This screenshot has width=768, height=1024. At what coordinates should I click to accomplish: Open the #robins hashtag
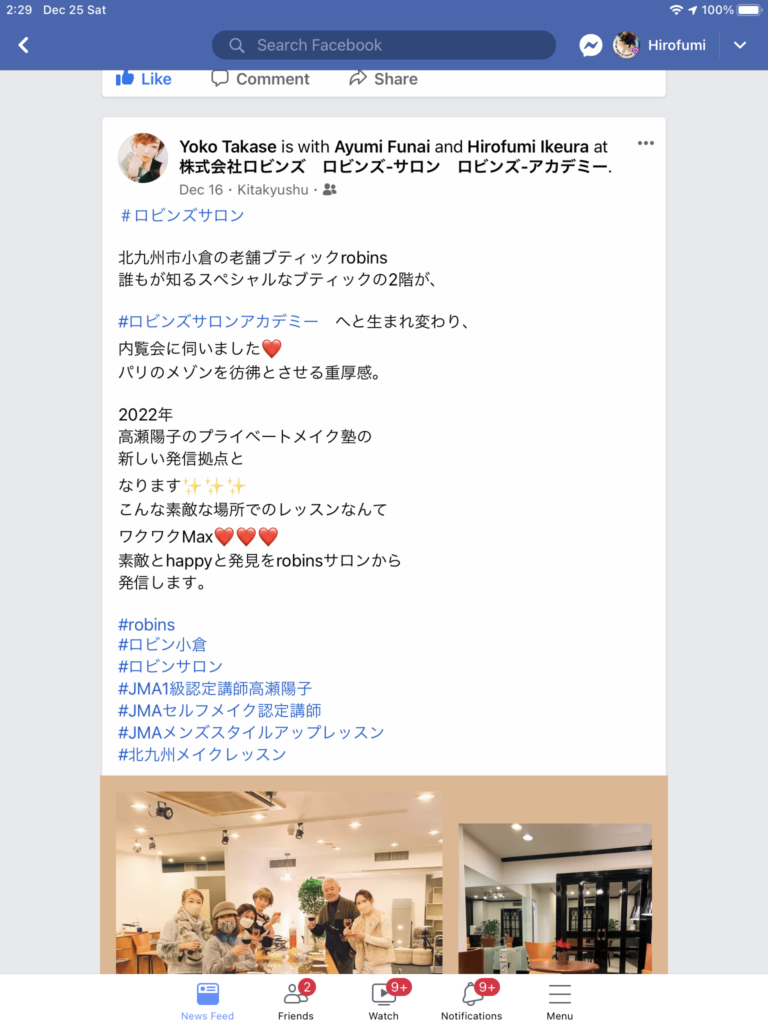point(146,624)
